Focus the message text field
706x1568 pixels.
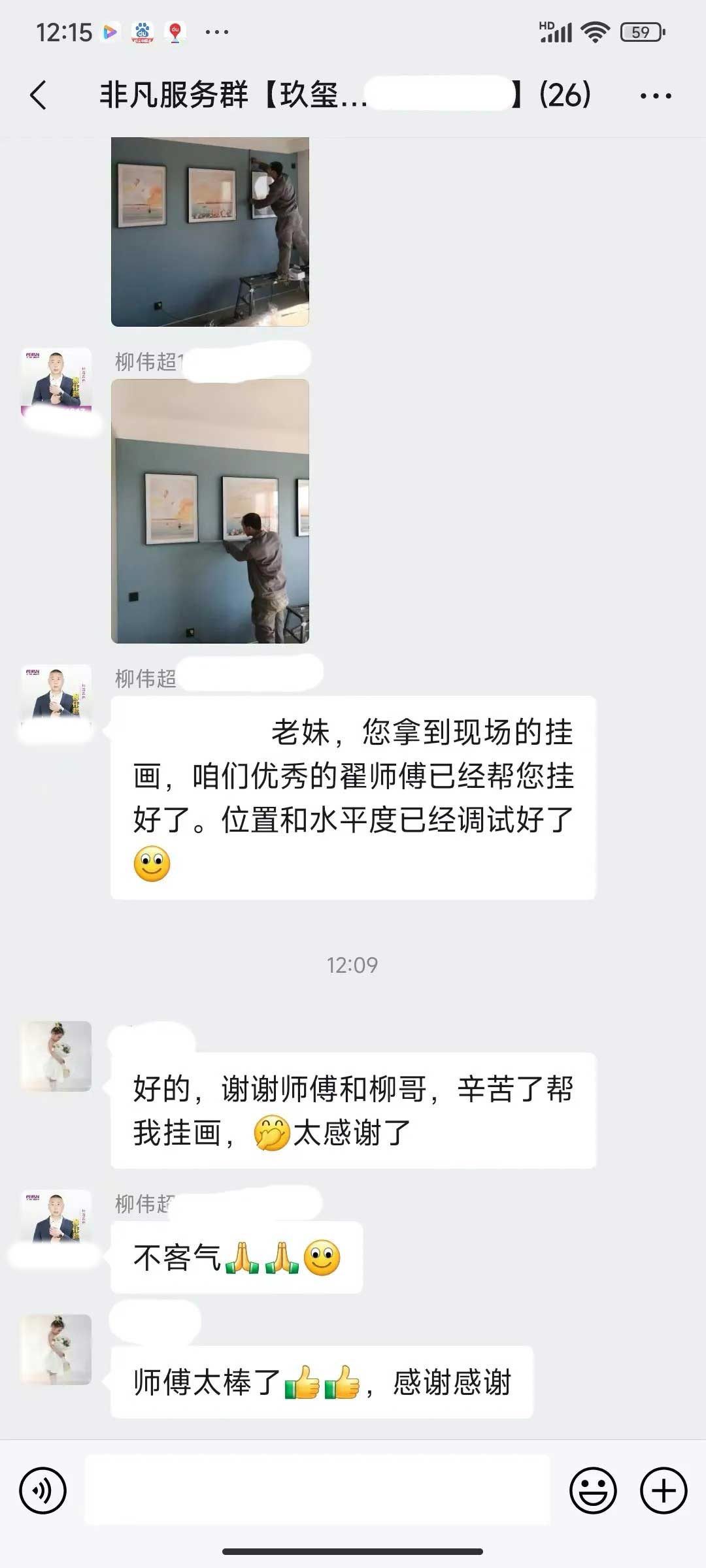click(x=318, y=1490)
